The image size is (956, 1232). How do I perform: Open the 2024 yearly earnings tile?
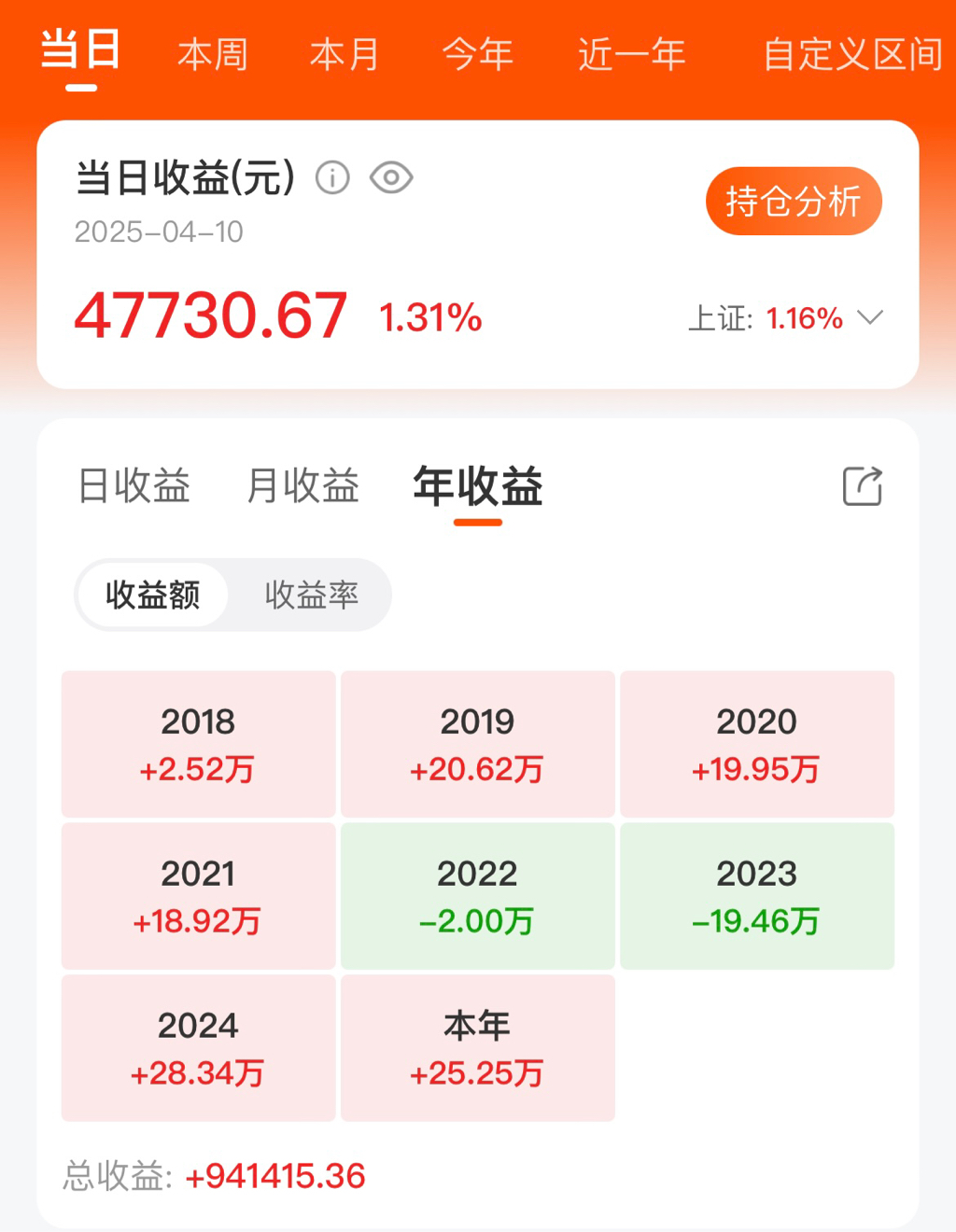coord(198,1048)
